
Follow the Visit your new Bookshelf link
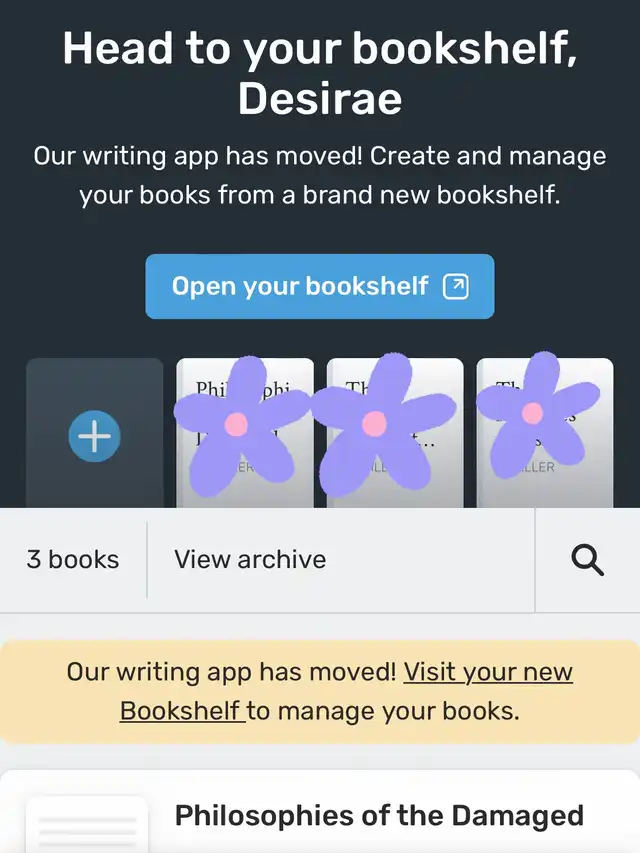[487, 672]
